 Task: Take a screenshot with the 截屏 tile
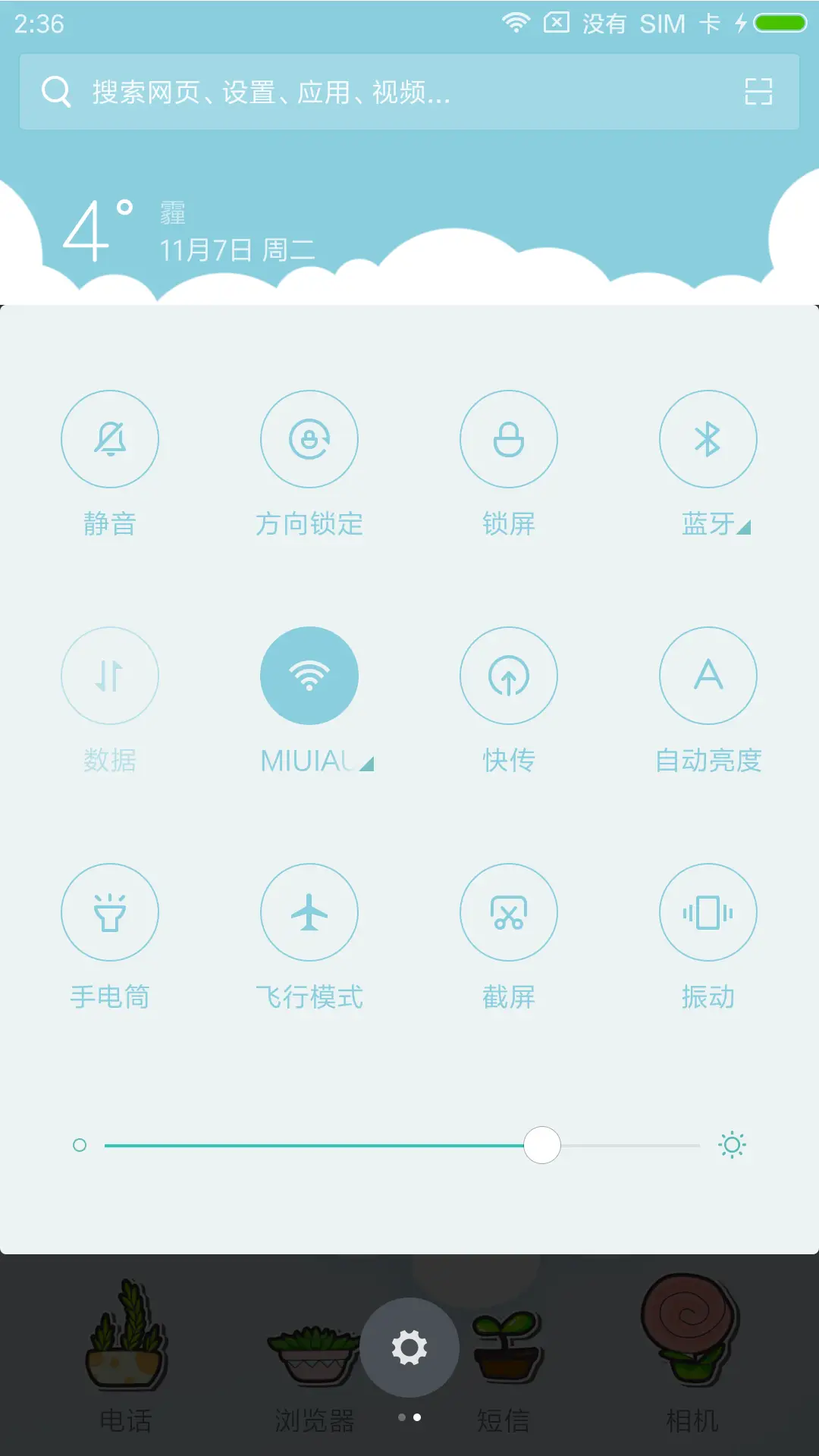509,912
